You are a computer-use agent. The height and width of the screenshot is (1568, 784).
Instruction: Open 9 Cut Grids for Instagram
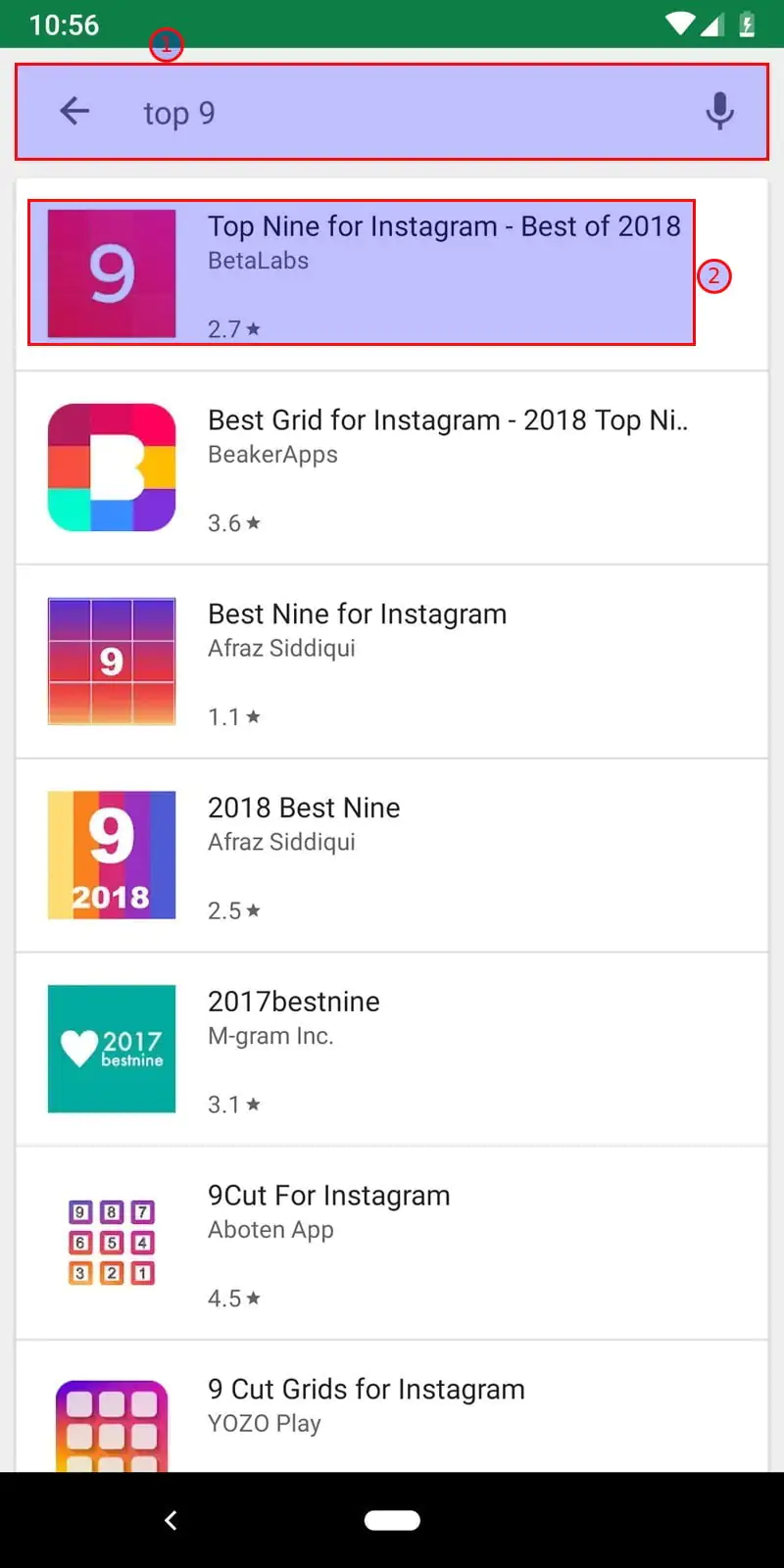[392, 1411]
